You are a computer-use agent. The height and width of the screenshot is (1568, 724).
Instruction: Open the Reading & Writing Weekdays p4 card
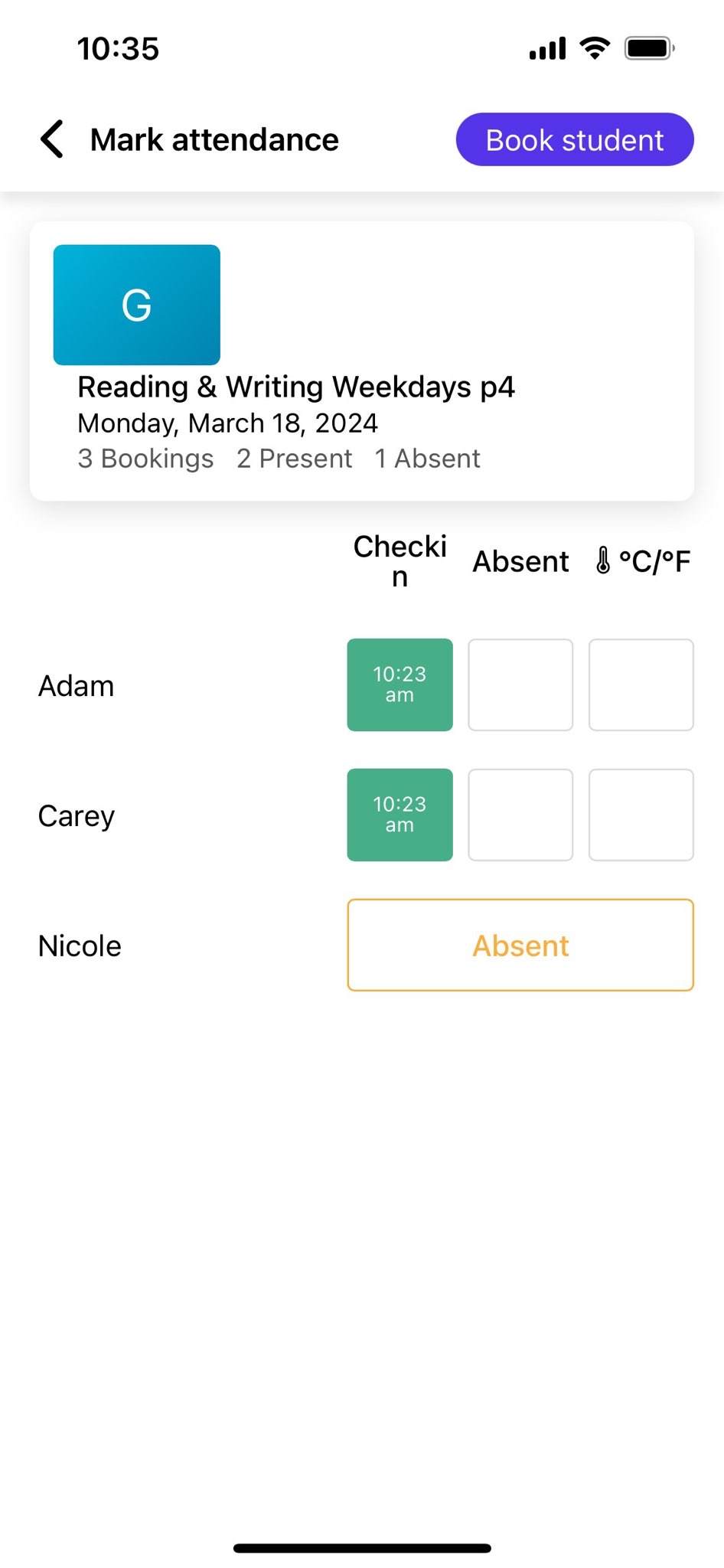click(362, 361)
